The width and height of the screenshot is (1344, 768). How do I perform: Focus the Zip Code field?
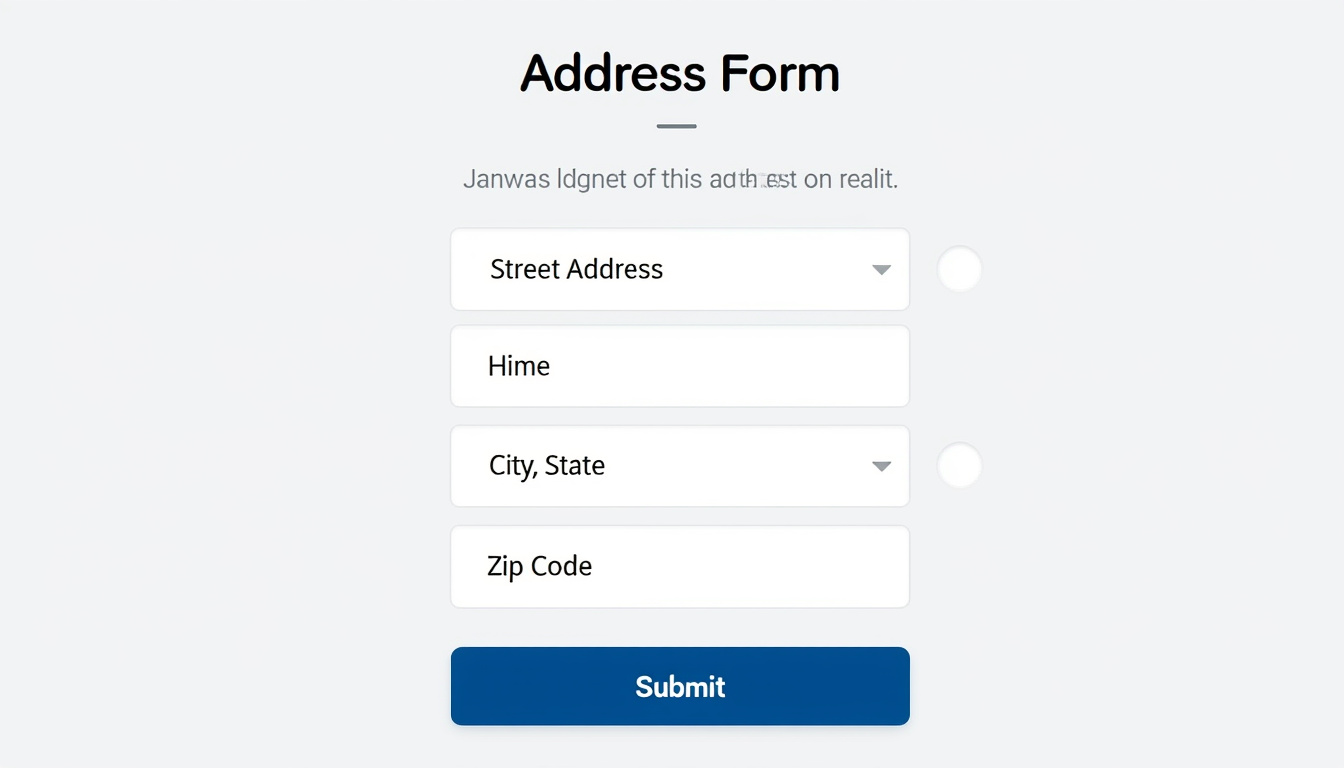coord(680,566)
